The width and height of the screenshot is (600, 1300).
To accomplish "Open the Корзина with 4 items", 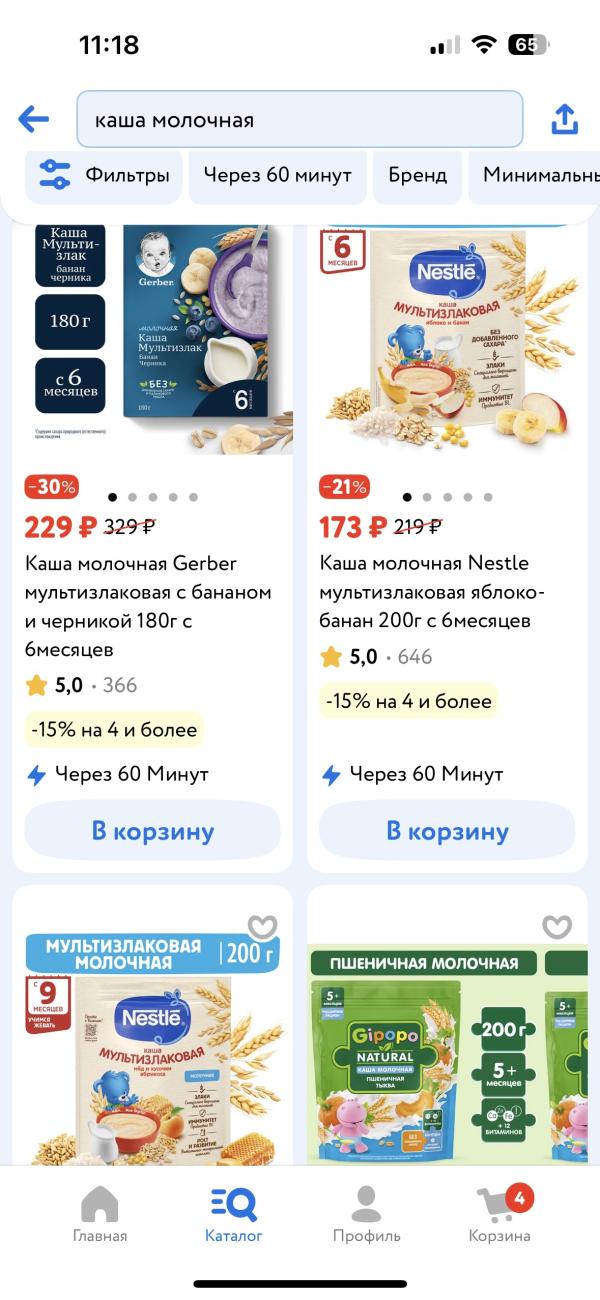I will (x=499, y=1213).
